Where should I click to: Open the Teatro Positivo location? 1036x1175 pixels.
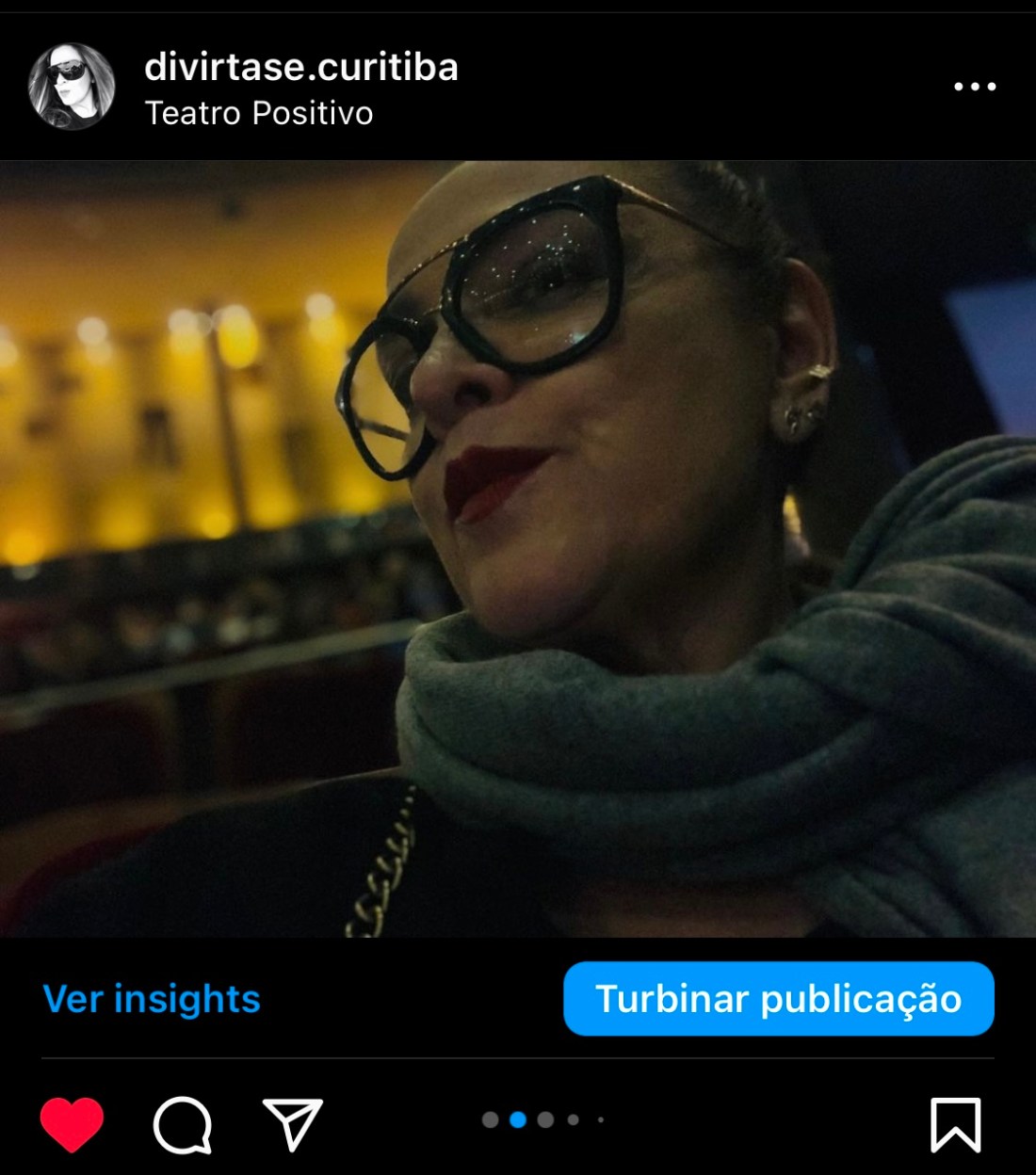tap(259, 113)
